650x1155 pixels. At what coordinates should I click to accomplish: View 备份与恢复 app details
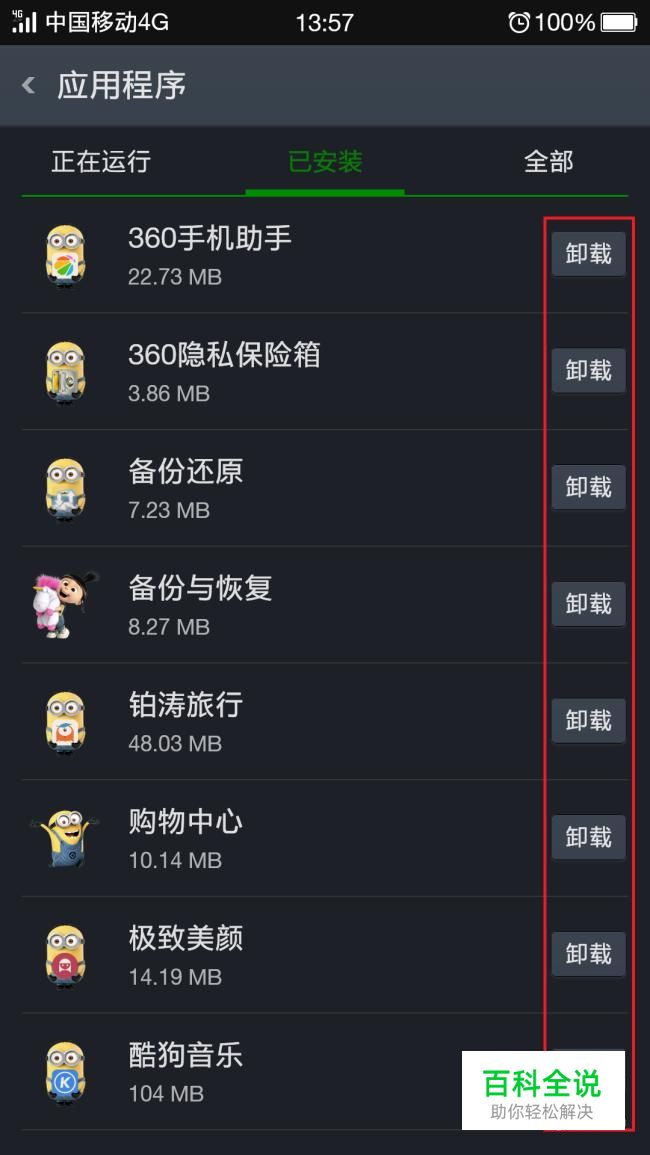[x=280, y=605]
